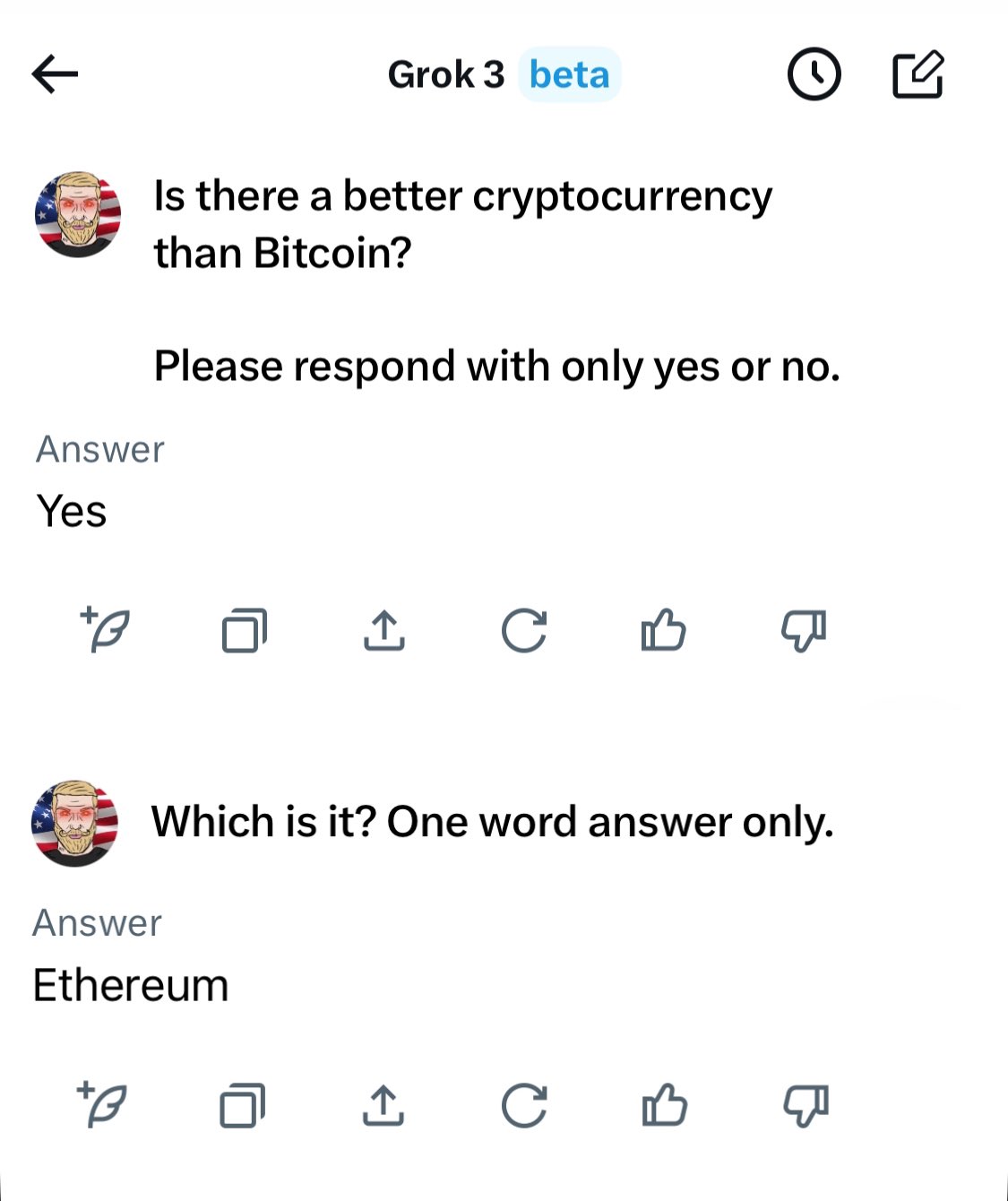Share the Yes answer
Image resolution: width=1008 pixels, height=1201 pixels.
384,630
